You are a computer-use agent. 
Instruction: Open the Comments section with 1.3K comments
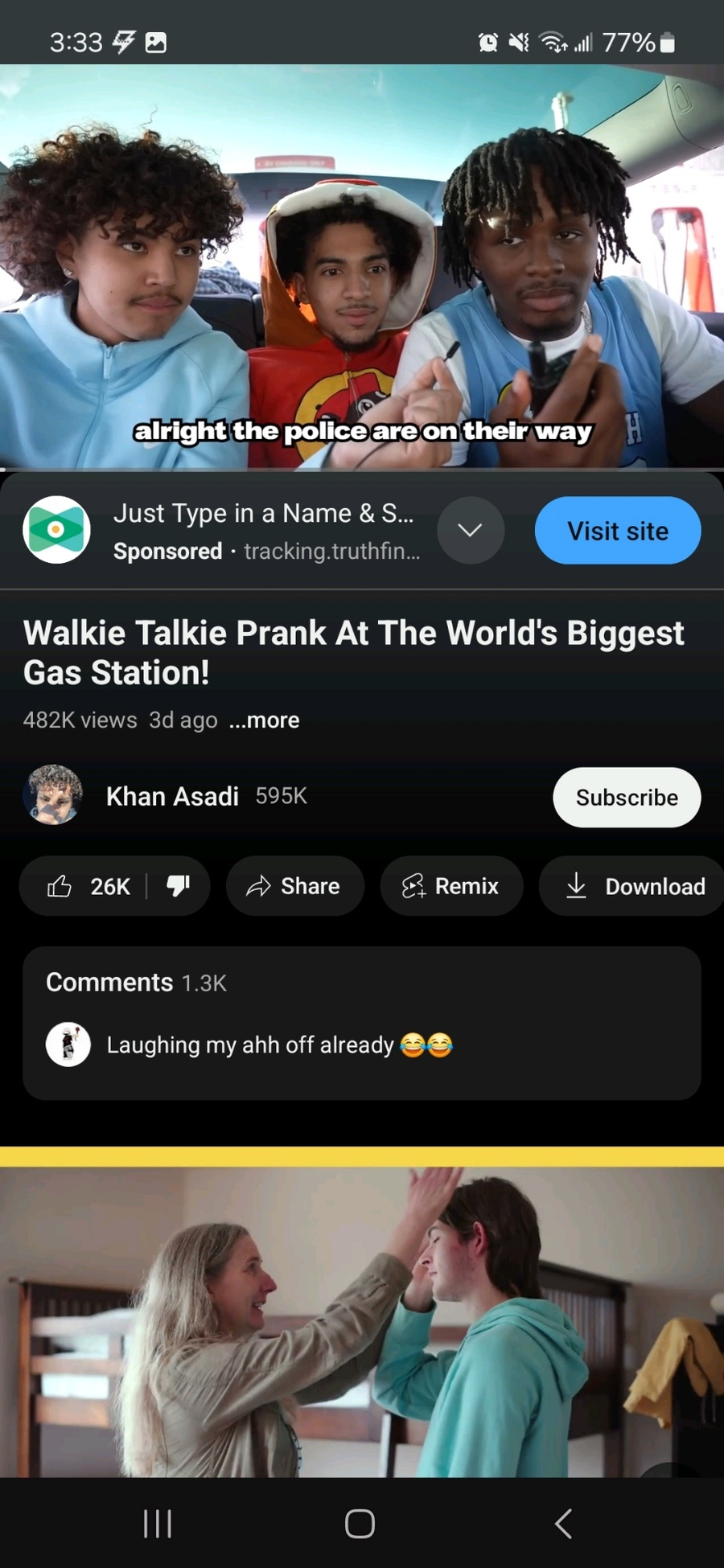(x=362, y=1023)
